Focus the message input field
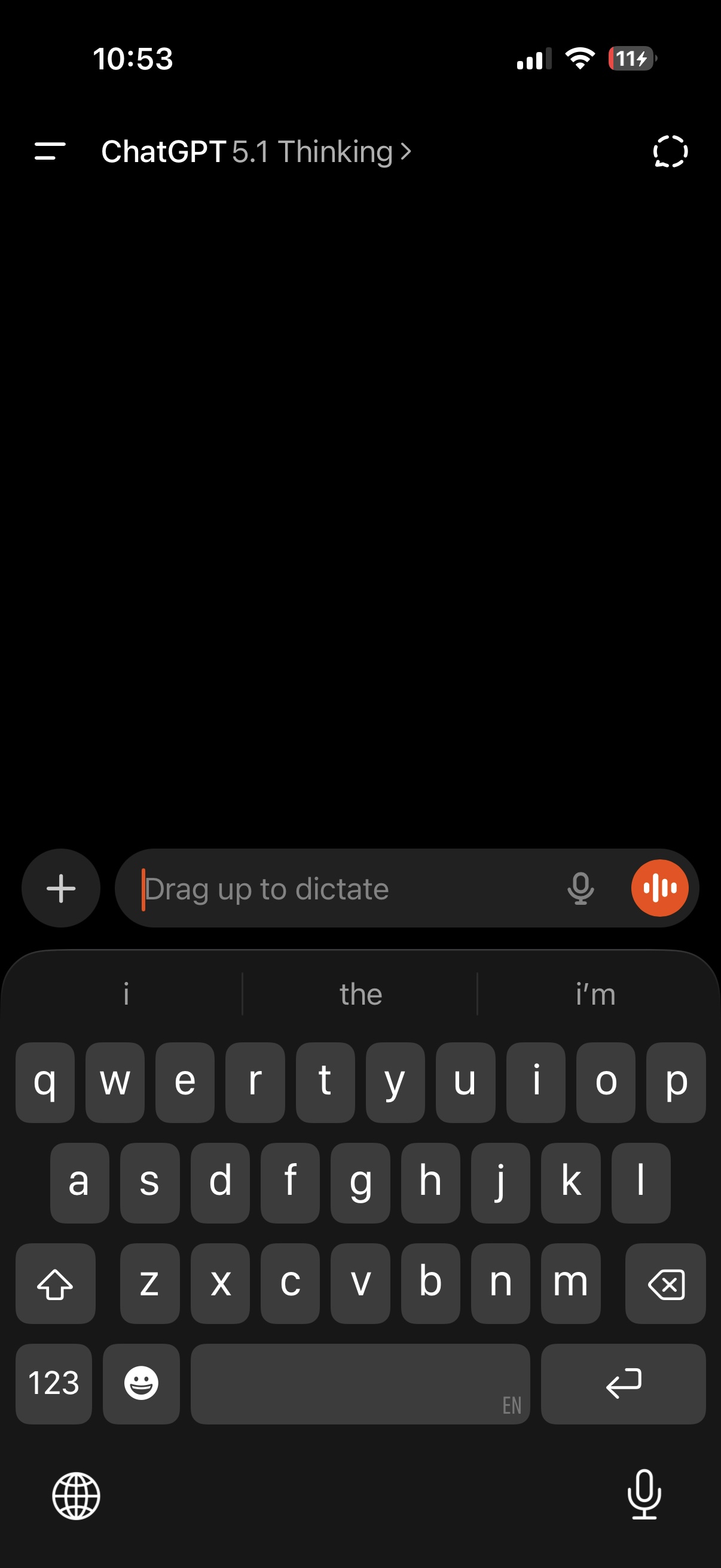This screenshot has width=721, height=1568. tap(341, 889)
